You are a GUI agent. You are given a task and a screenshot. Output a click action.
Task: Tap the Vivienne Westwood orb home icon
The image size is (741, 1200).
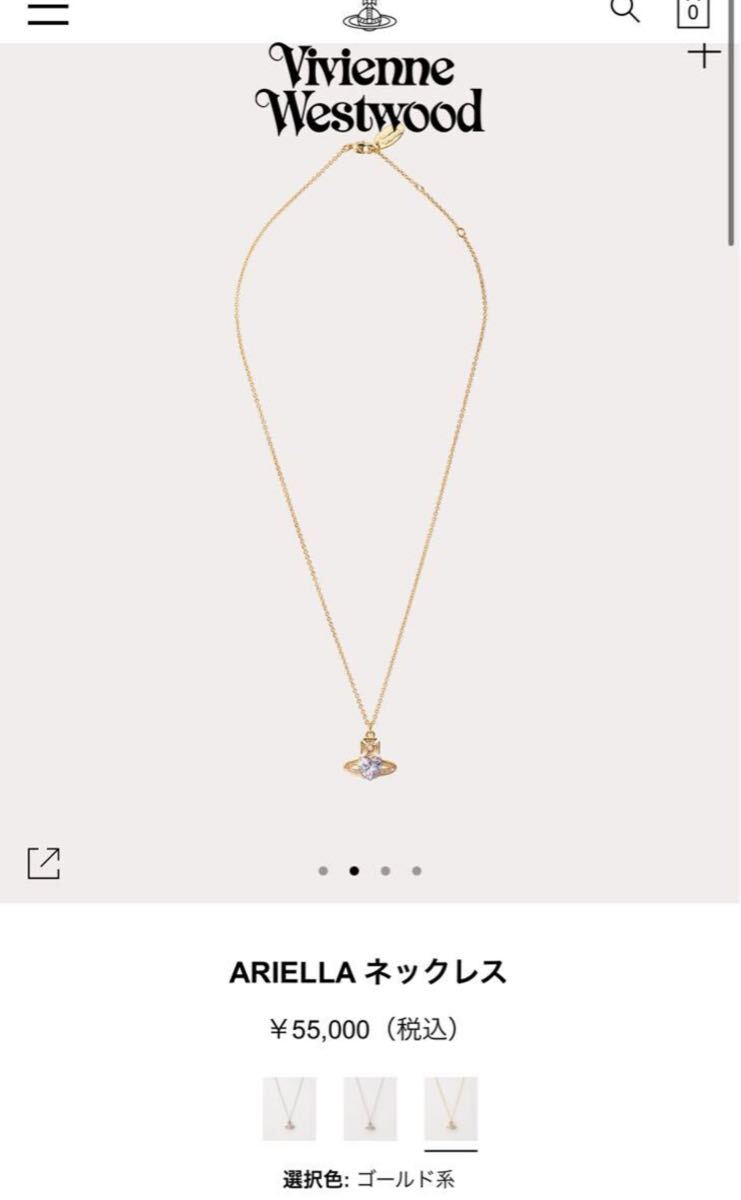point(371,15)
